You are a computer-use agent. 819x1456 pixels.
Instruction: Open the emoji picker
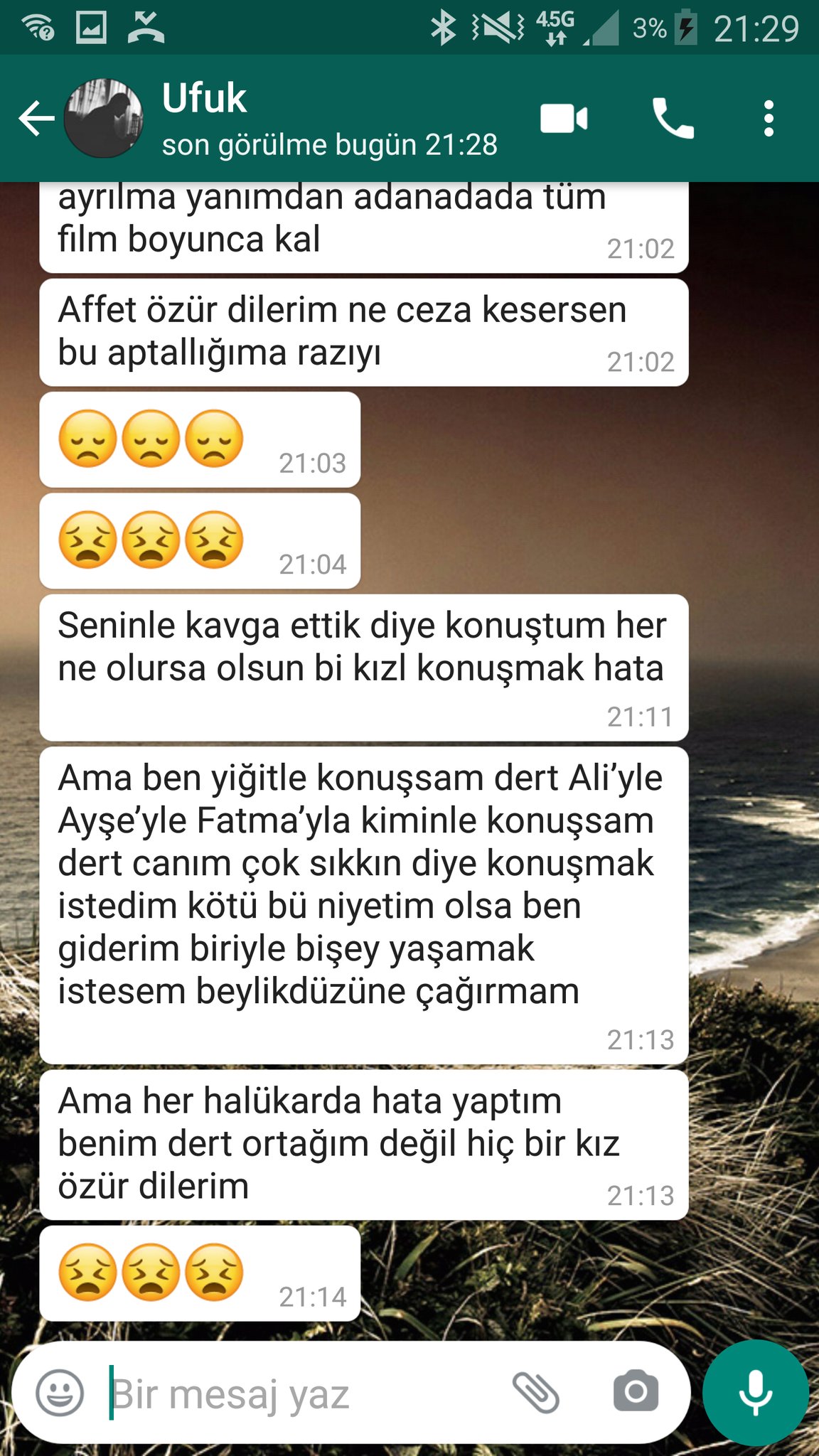pos(60,1393)
